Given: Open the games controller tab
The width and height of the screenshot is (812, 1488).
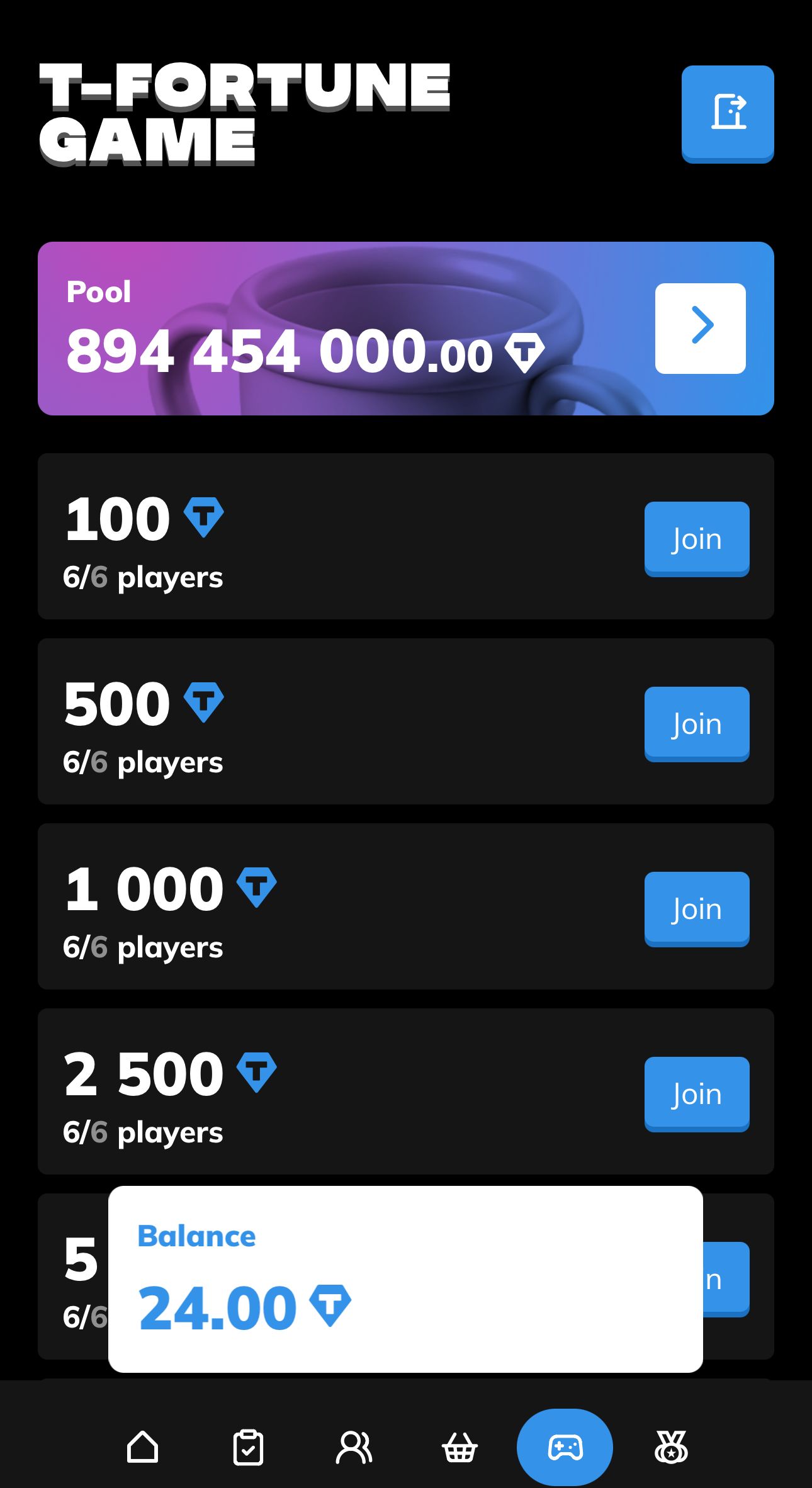Looking at the screenshot, I should 565,1446.
